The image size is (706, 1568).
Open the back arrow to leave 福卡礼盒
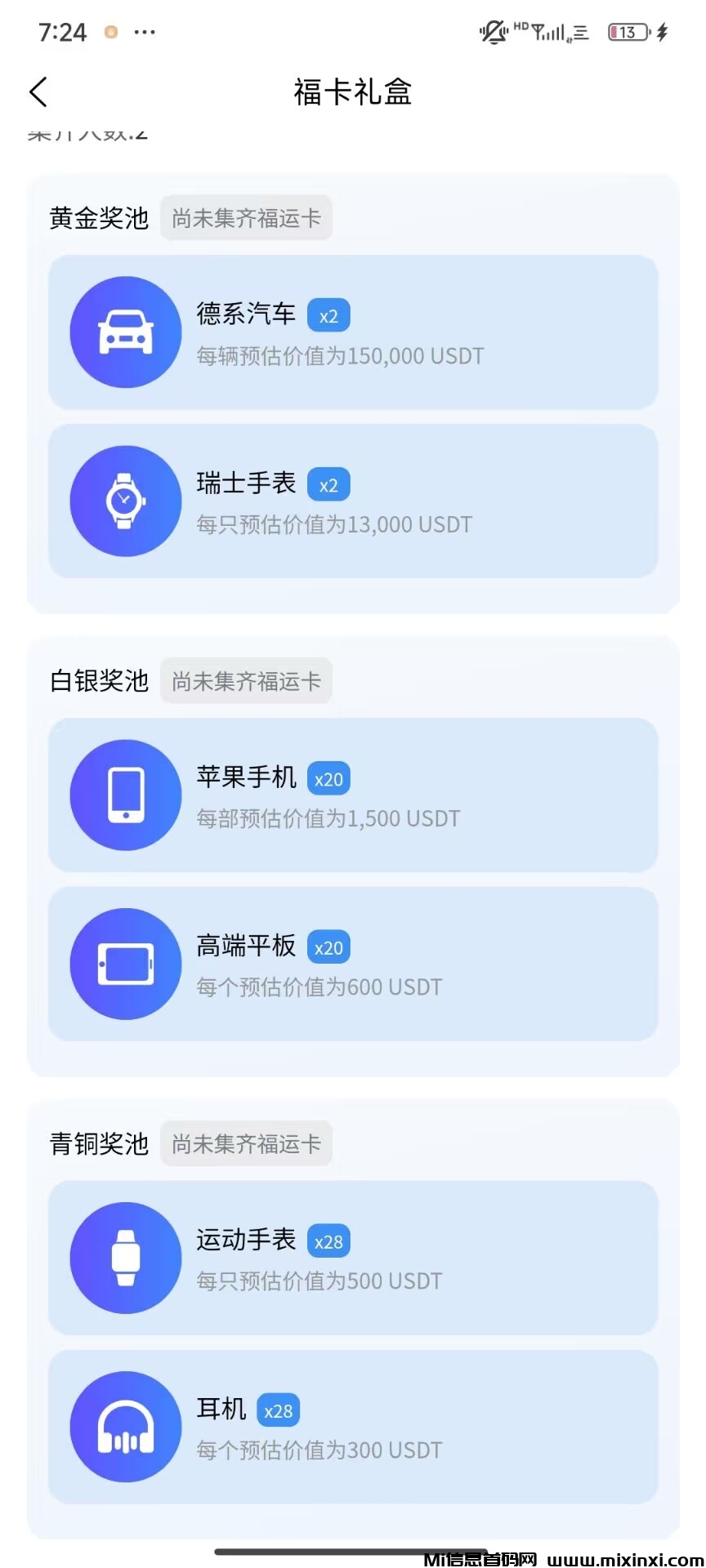pyautogui.click(x=38, y=92)
